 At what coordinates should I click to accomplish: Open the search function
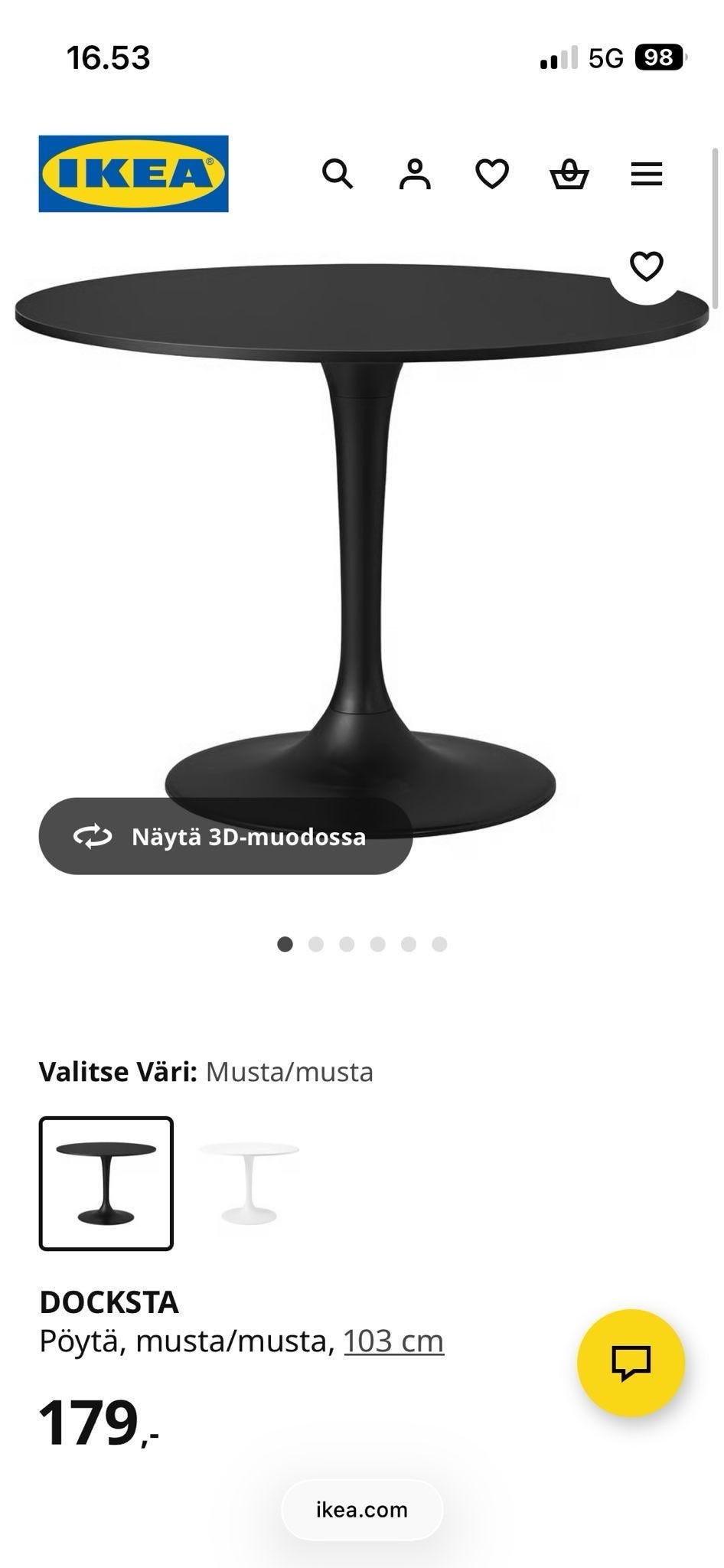pyautogui.click(x=338, y=175)
